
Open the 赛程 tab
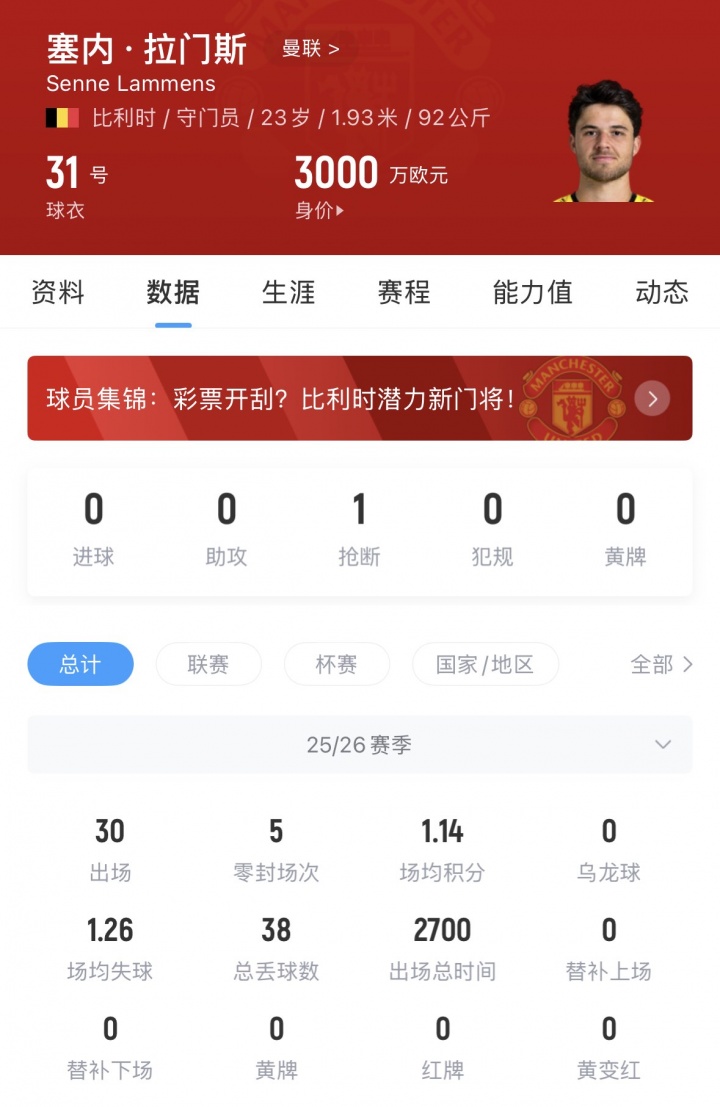(403, 292)
